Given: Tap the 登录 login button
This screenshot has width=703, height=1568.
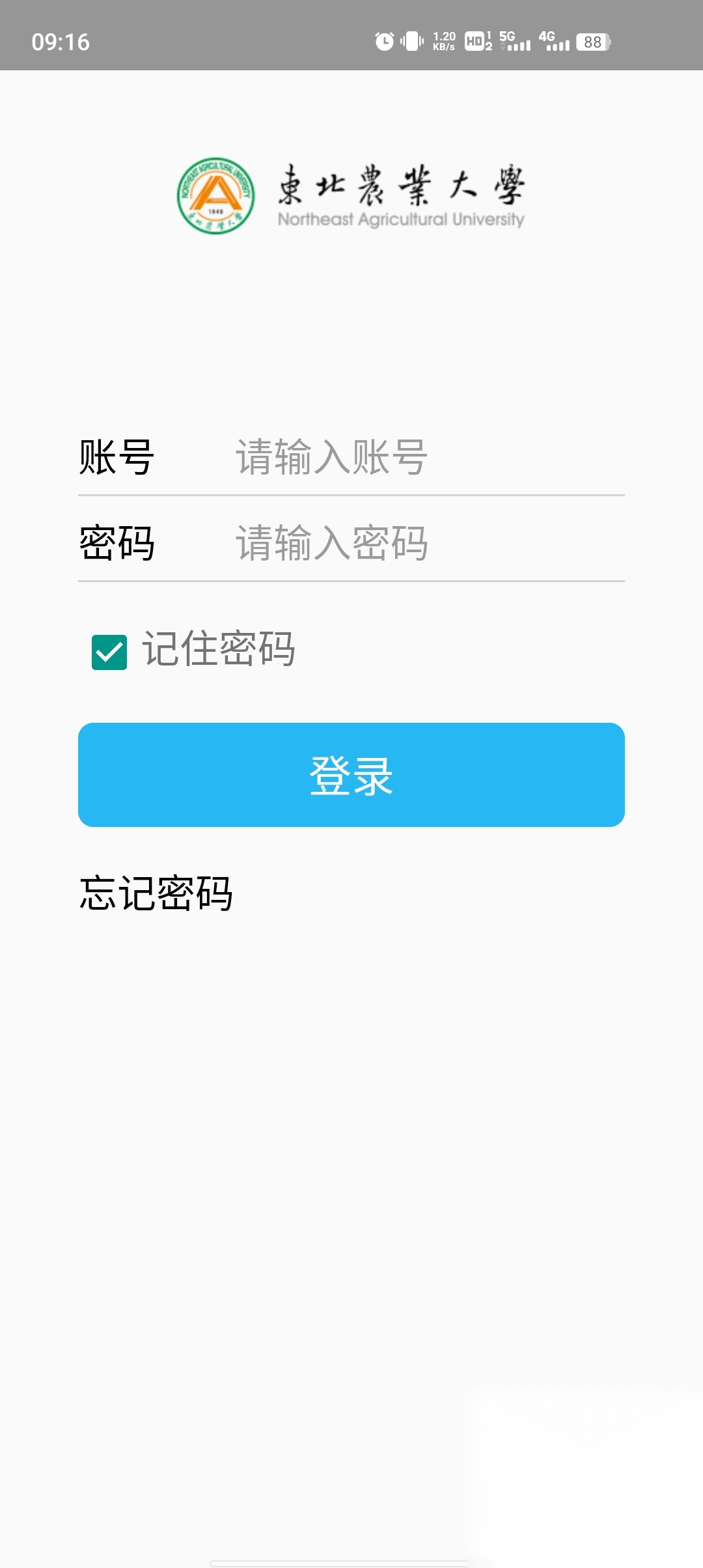Looking at the screenshot, I should pos(351,775).
